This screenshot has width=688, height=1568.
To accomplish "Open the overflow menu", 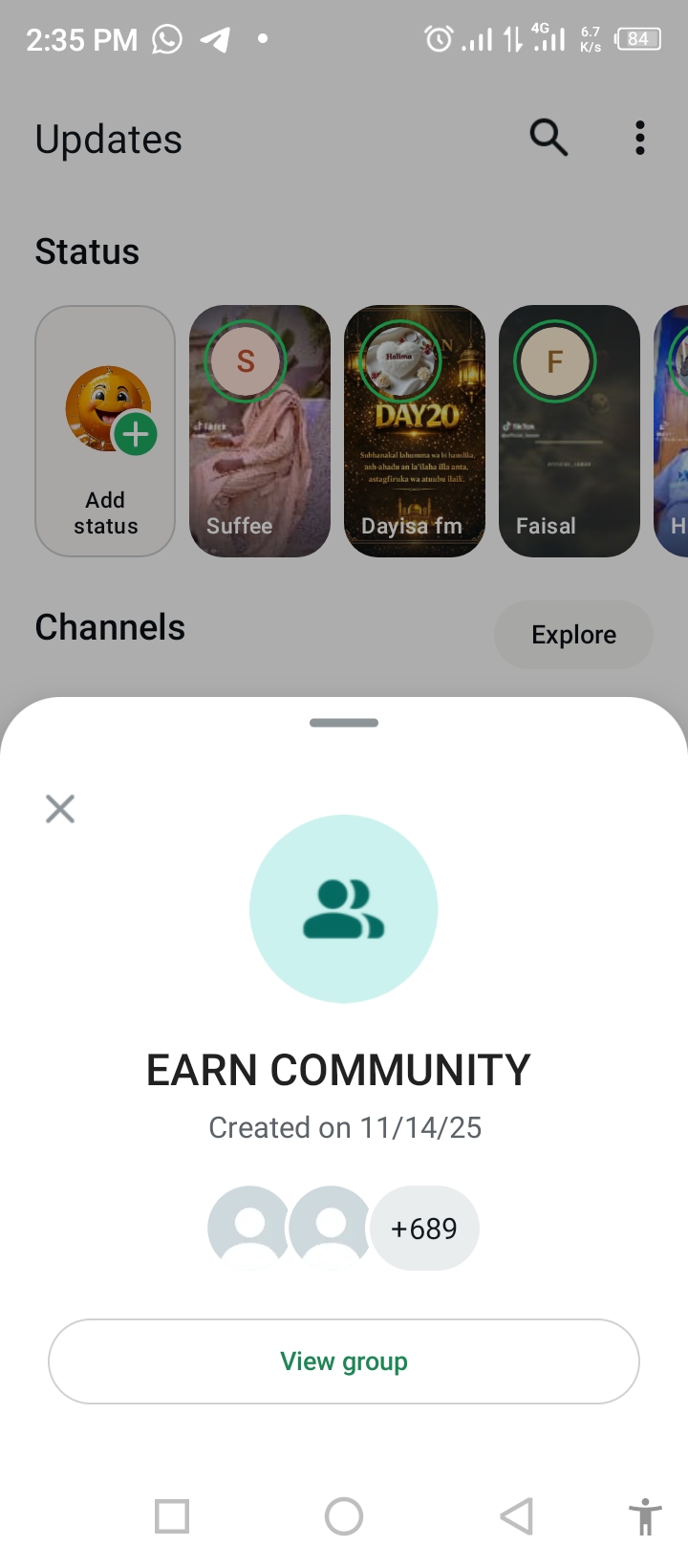I will pos(640,139).
